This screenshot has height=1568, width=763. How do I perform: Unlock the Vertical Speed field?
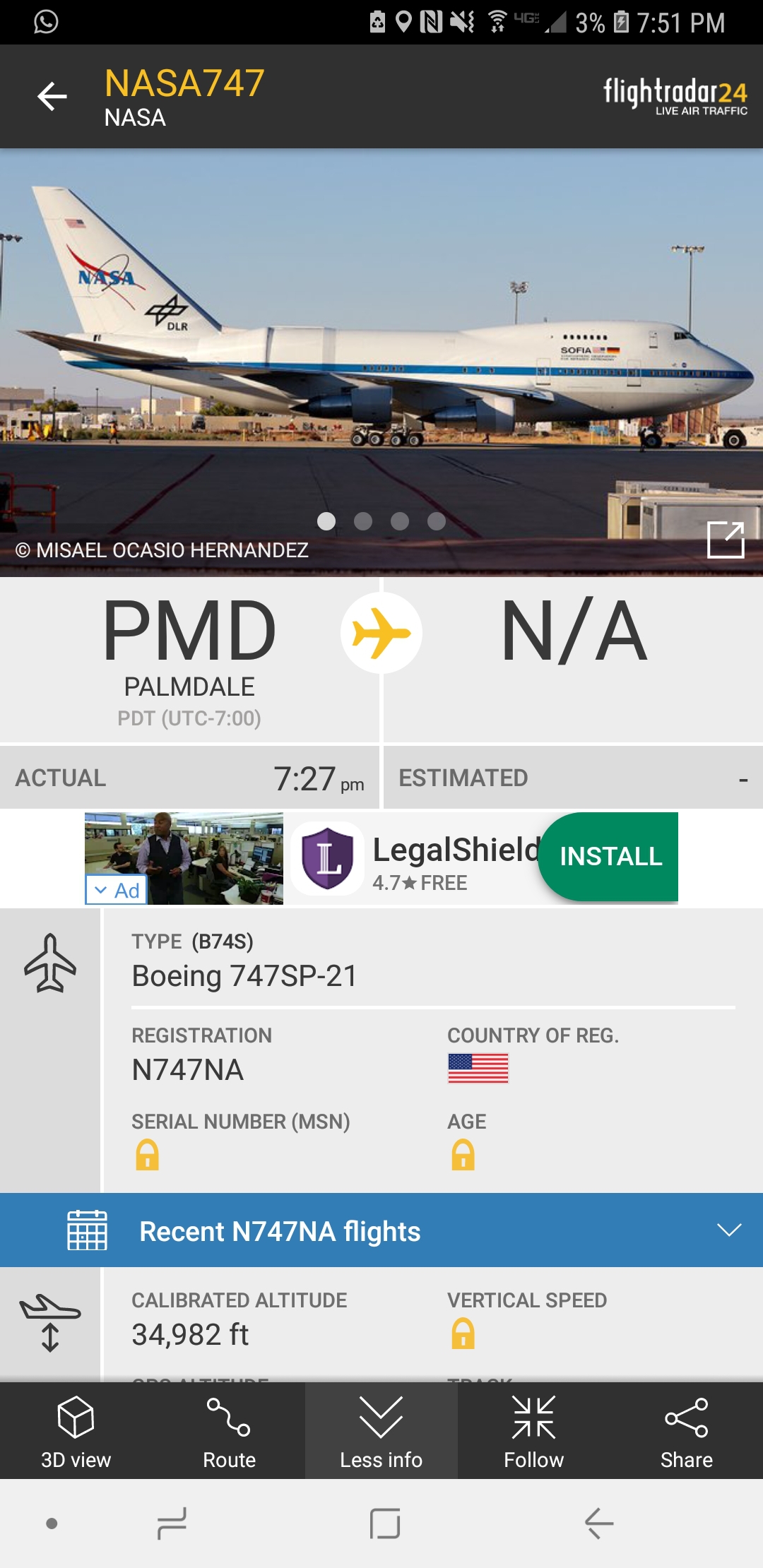(463, 1334)
